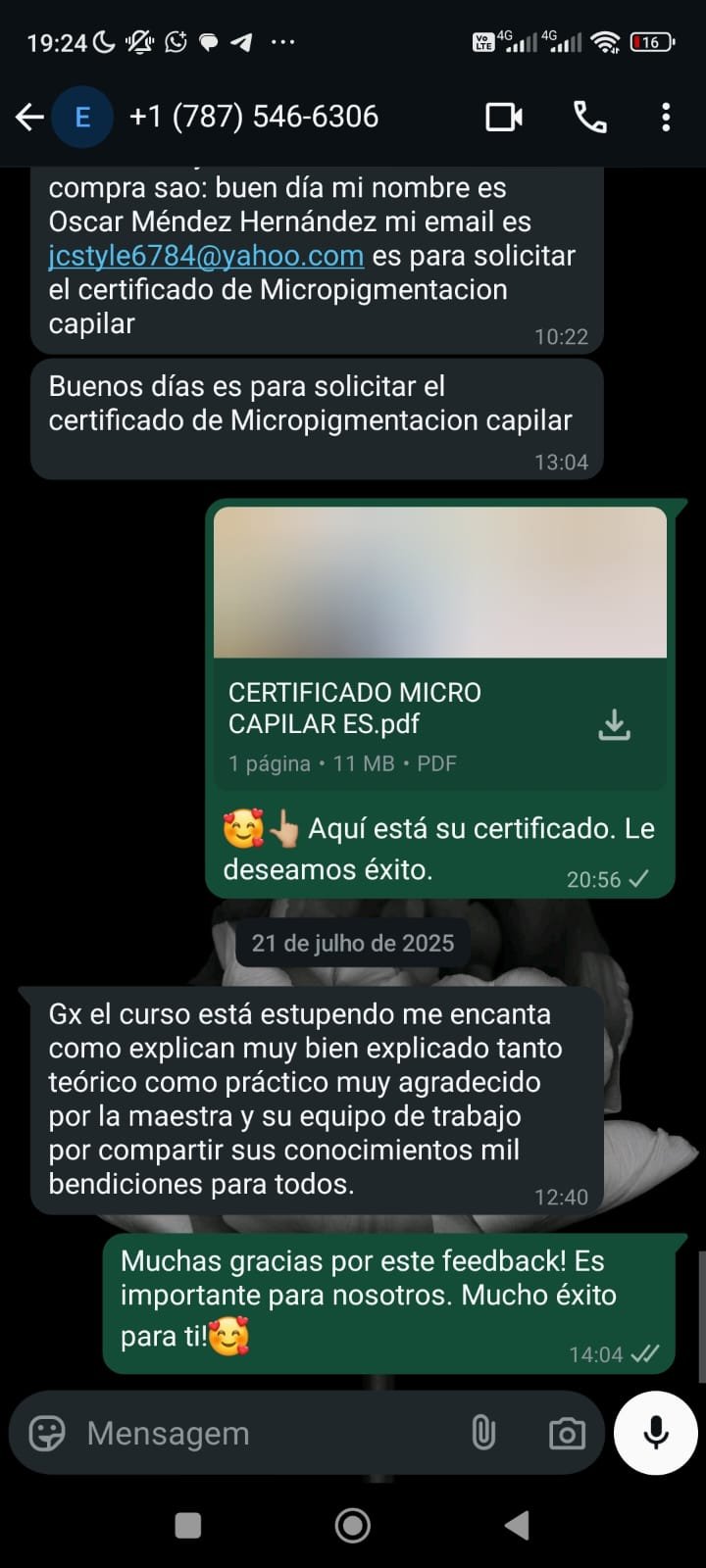Tap the 21 de julho de 2025 date banner
Image resolution: width=706 pixels, height=1568 pixels.
click(352, 942)
